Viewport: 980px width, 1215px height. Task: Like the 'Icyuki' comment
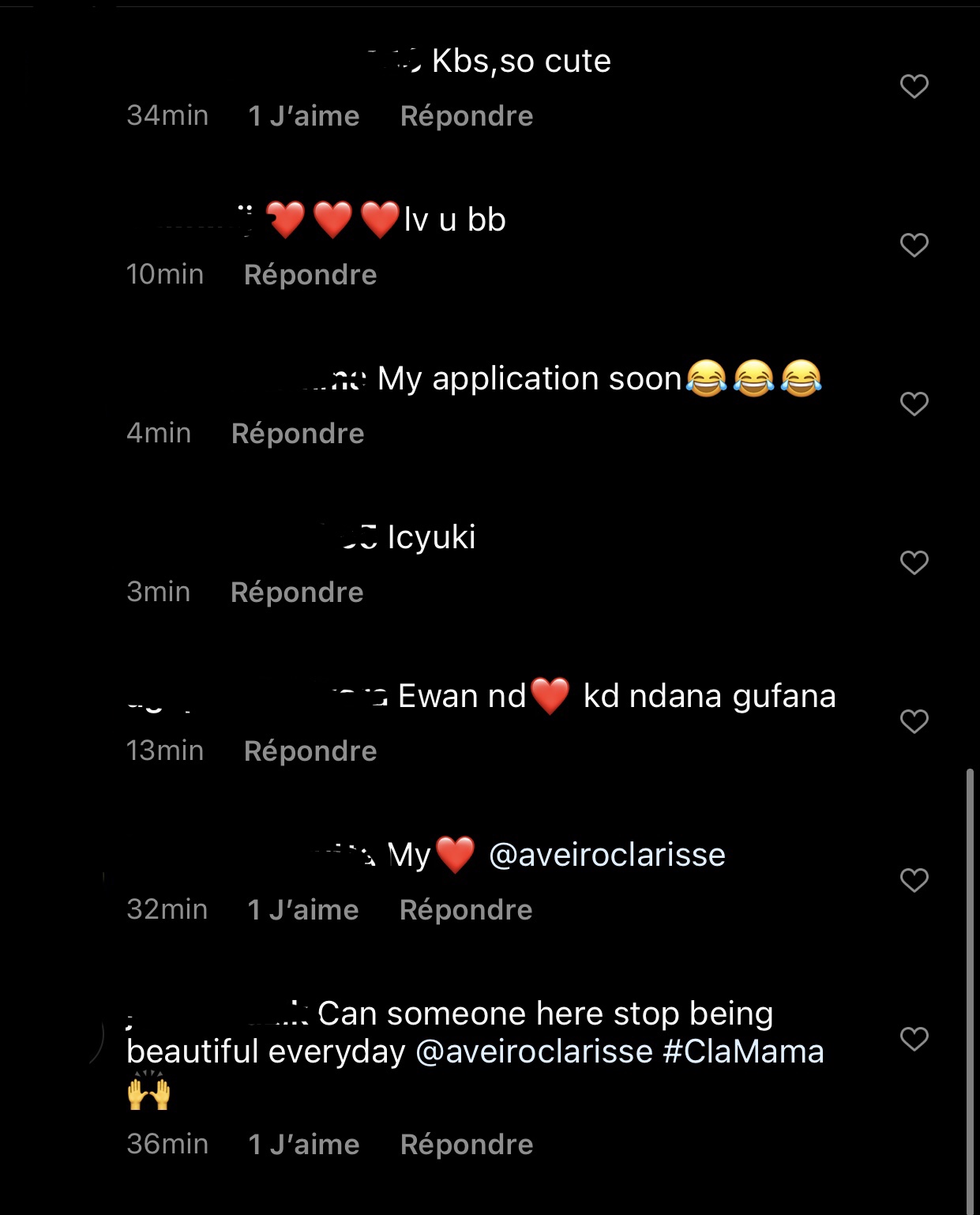[914, 562]
